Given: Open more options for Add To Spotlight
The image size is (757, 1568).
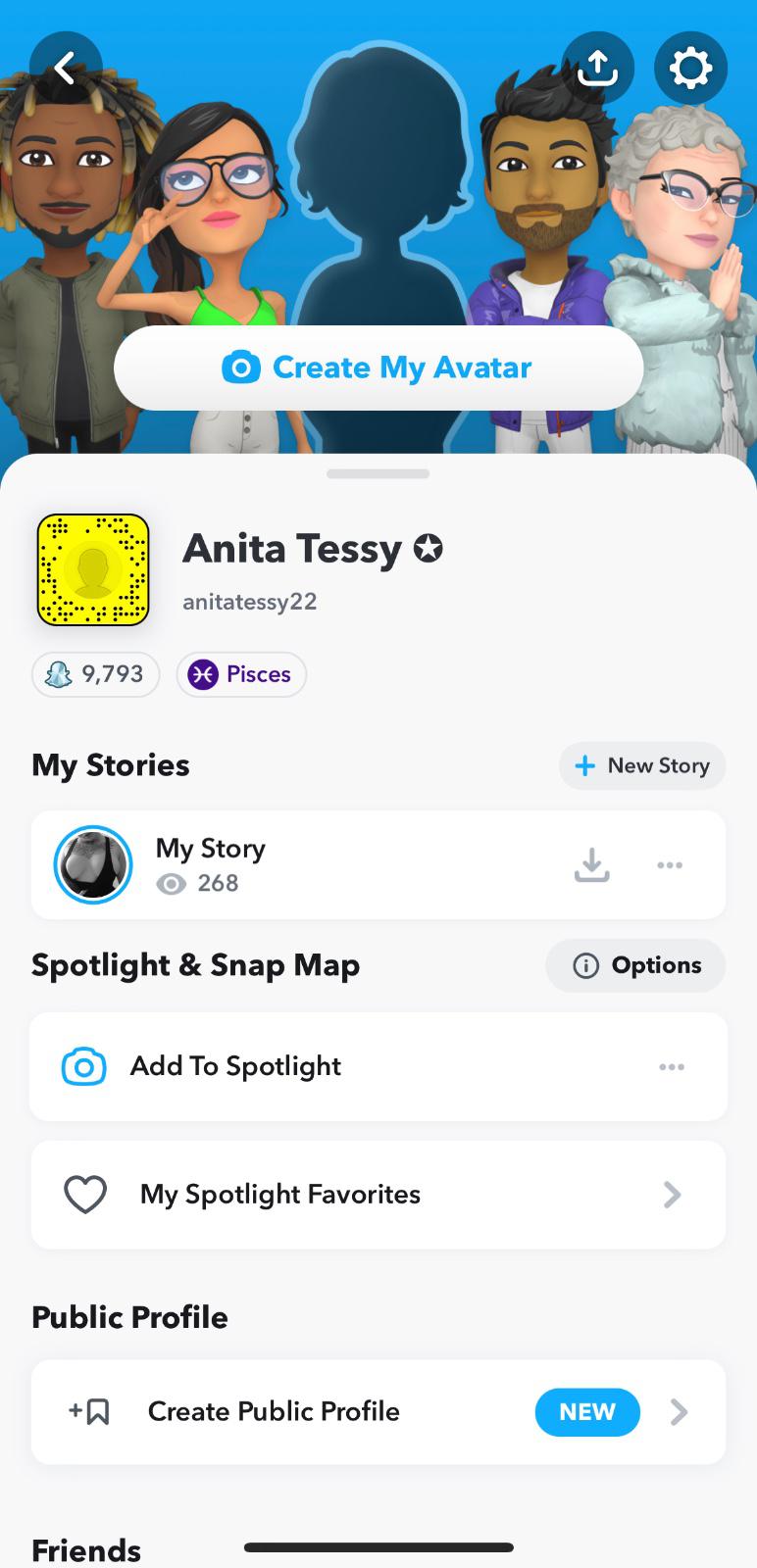Looking at the screenshot, I should click(x=672, y=1066).
